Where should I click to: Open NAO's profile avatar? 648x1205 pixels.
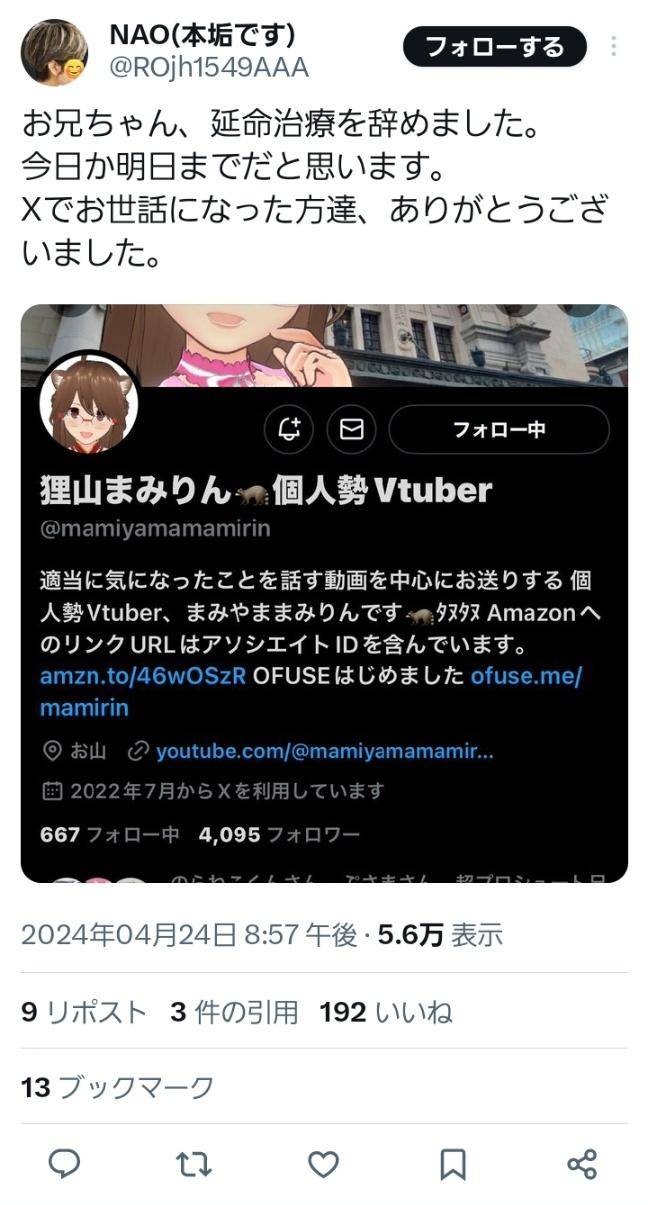[x=54, y=52]
